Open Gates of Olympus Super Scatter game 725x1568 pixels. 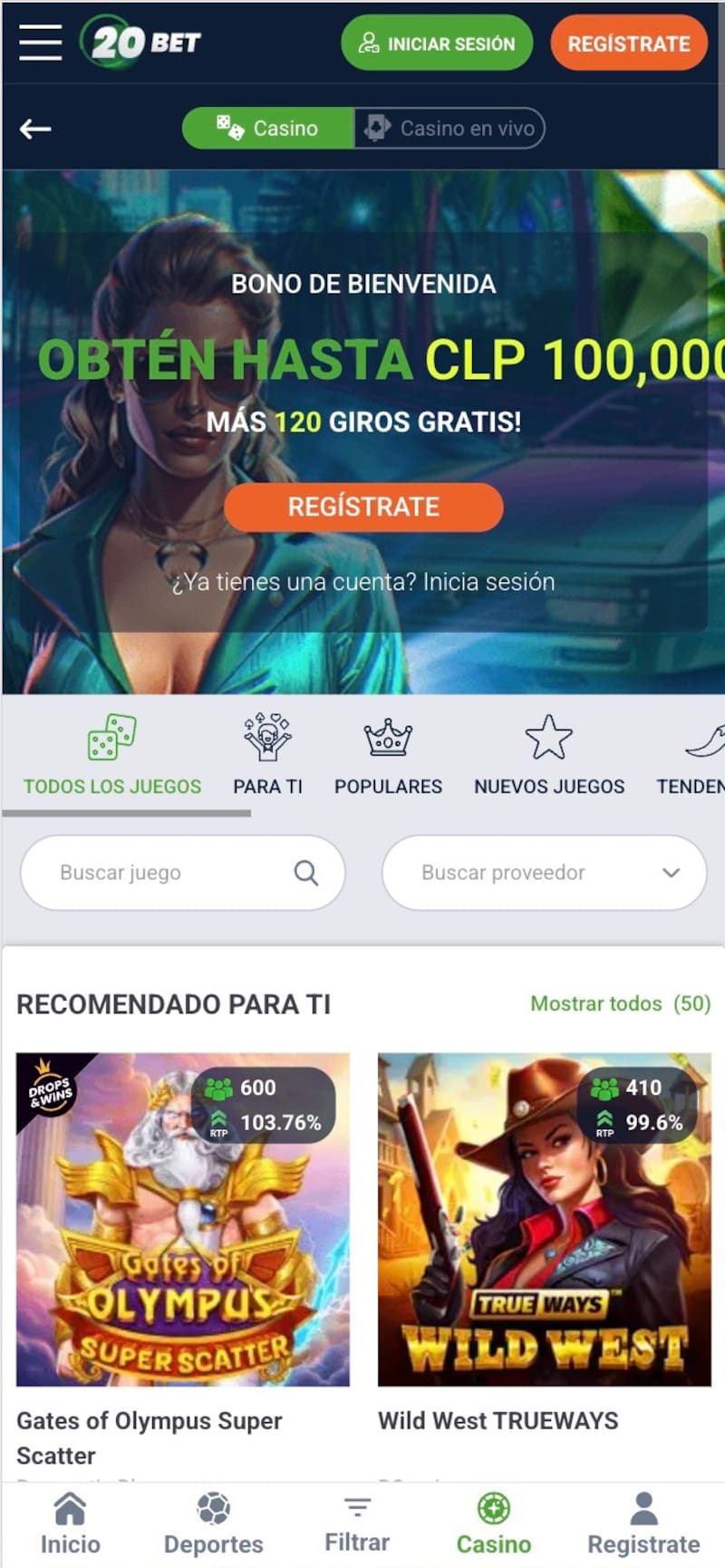click(183, 1219)
